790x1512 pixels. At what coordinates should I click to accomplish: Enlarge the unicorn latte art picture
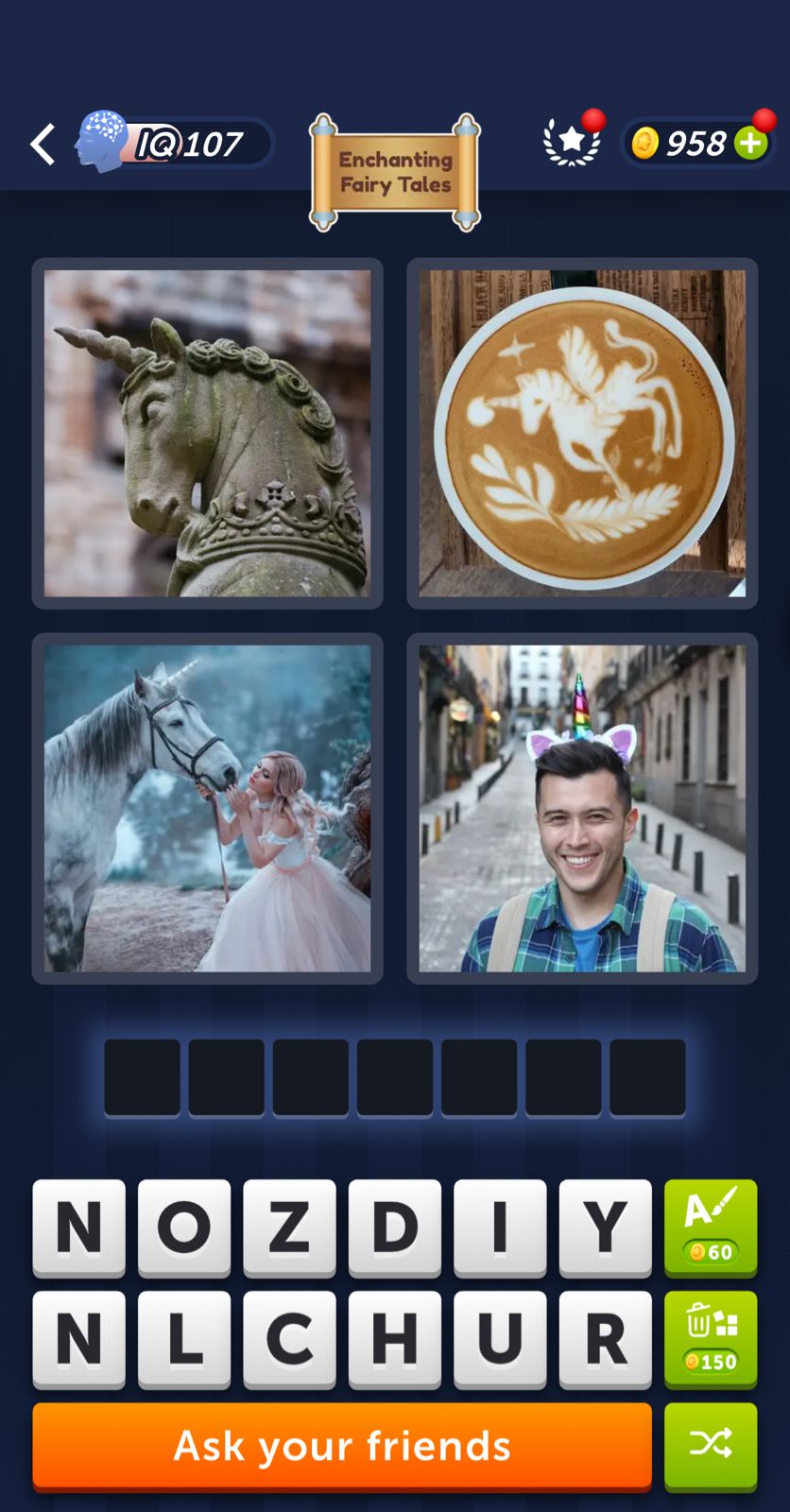click(x=582, y=434)
